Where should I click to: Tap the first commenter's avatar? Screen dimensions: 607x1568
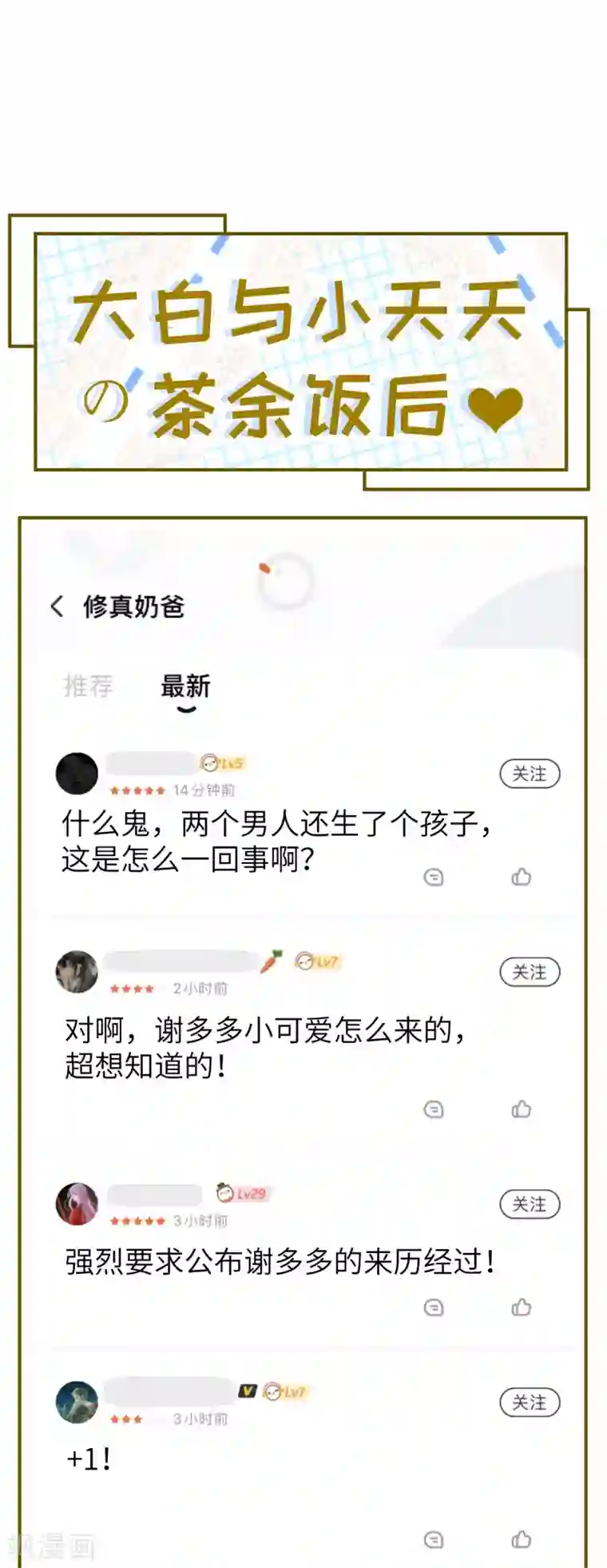pyautogui.click(x=77, y=773)
